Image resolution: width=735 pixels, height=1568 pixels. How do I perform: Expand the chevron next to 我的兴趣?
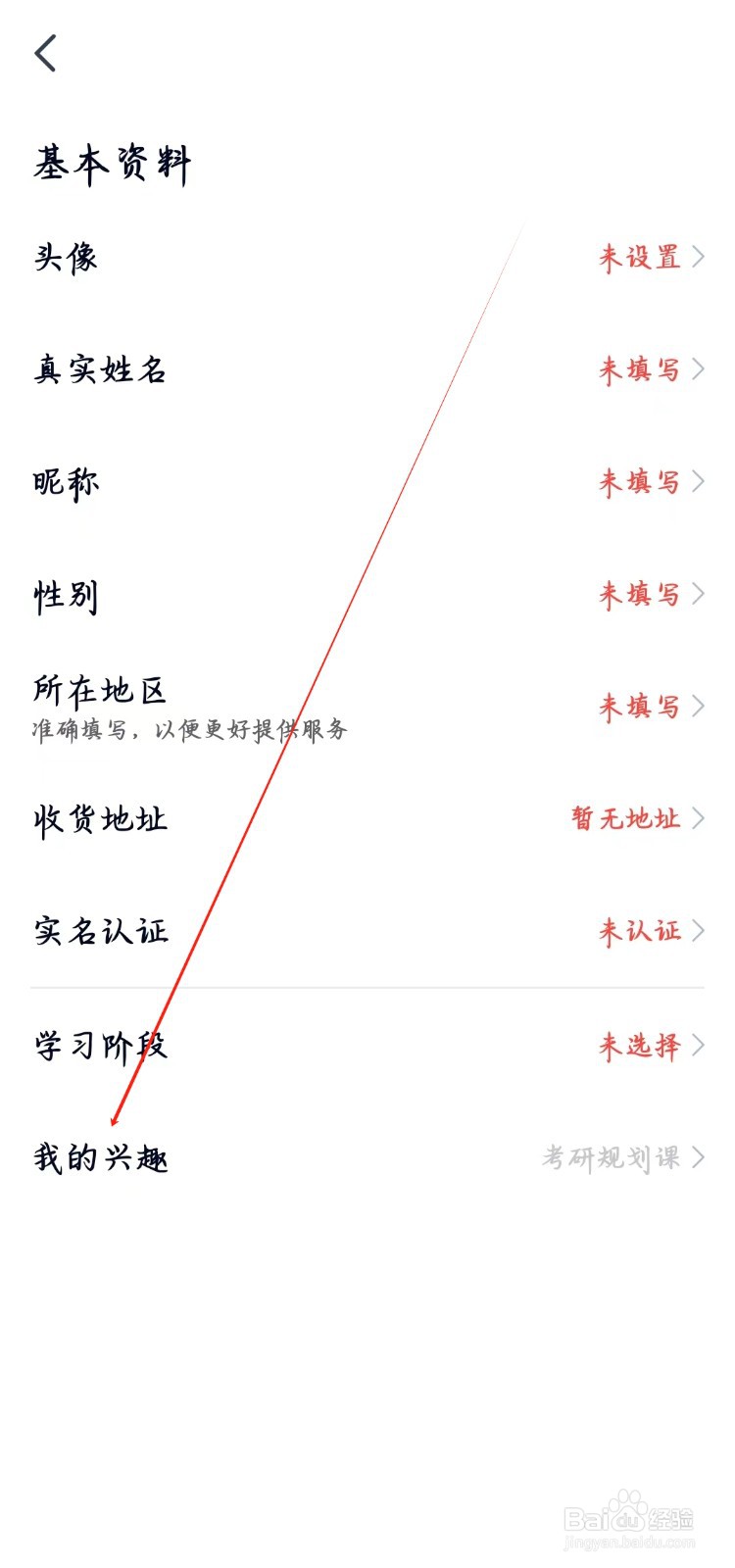point(700,1158)
